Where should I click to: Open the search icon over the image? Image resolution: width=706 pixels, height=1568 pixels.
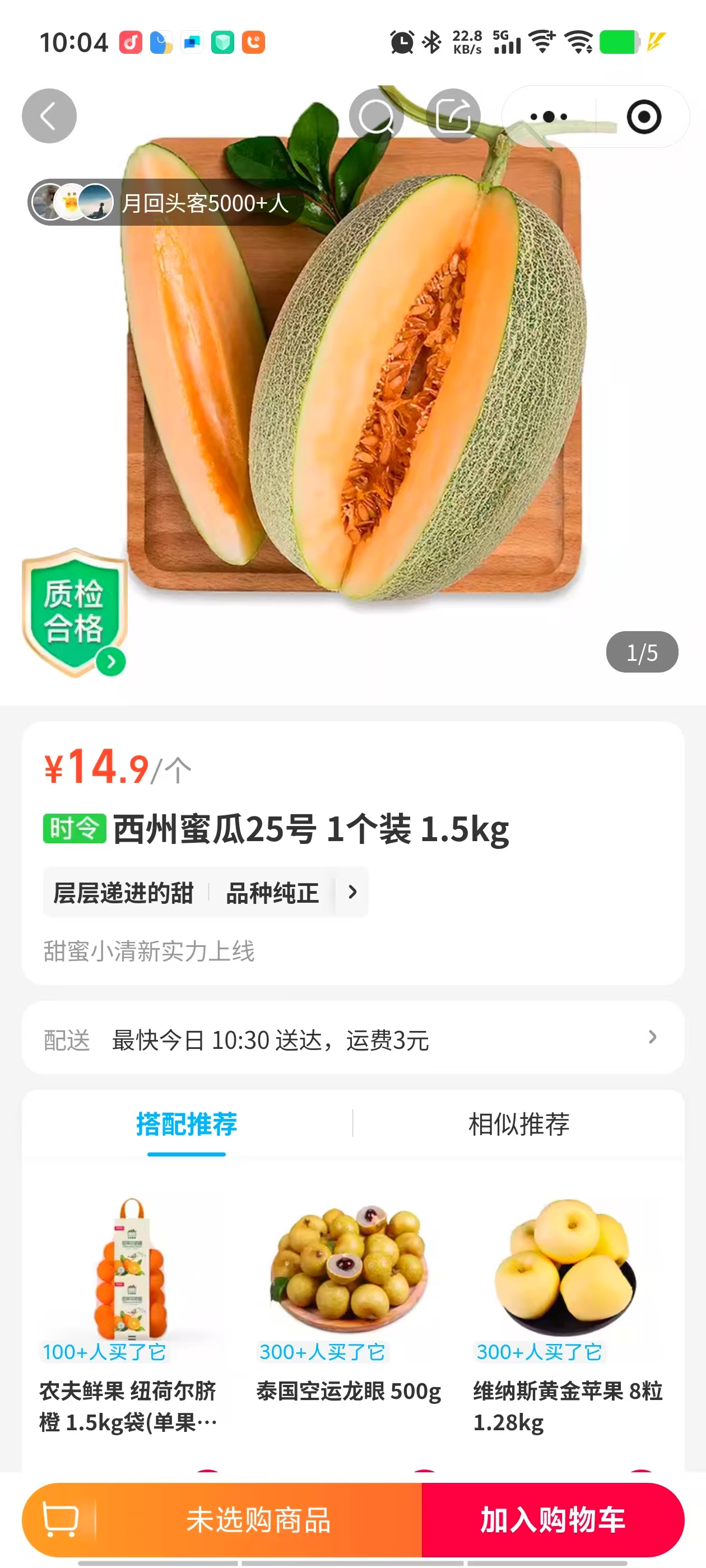click(x=375, y=116)
